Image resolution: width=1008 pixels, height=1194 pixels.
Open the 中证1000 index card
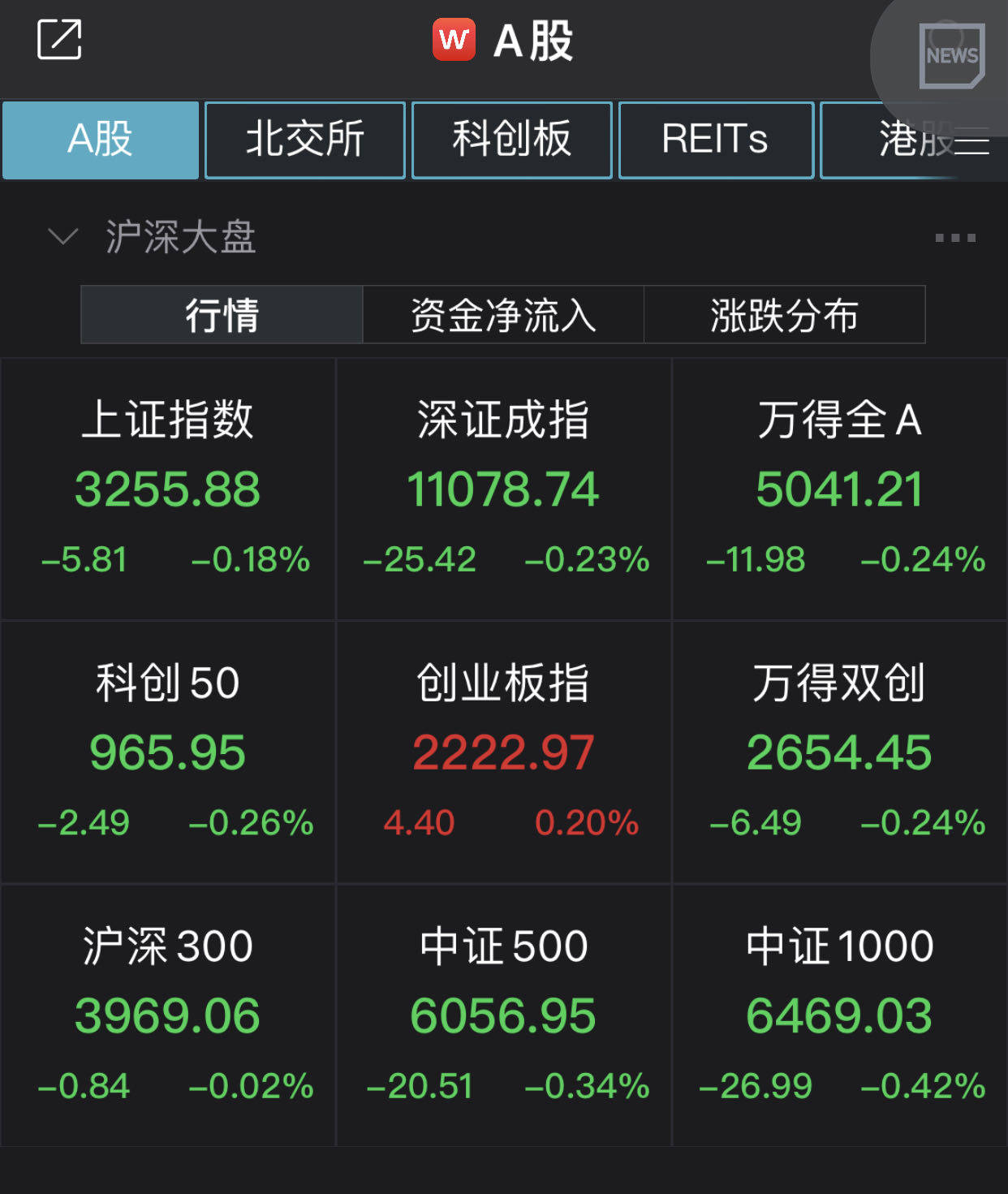click(x=839, y=1015)
